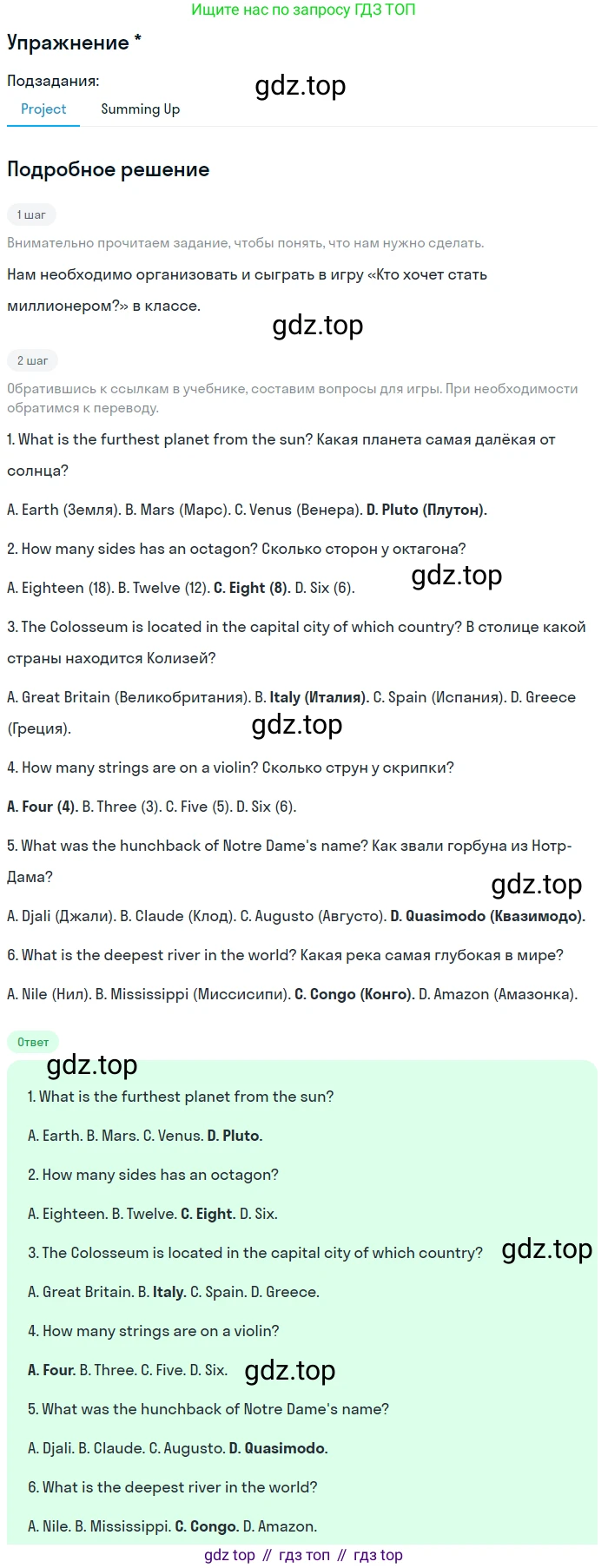This screenshot has height=1568, width=608.
Task: Switch to the Summing Up tab
Action: pyautogui.click(x=140, y=109)
